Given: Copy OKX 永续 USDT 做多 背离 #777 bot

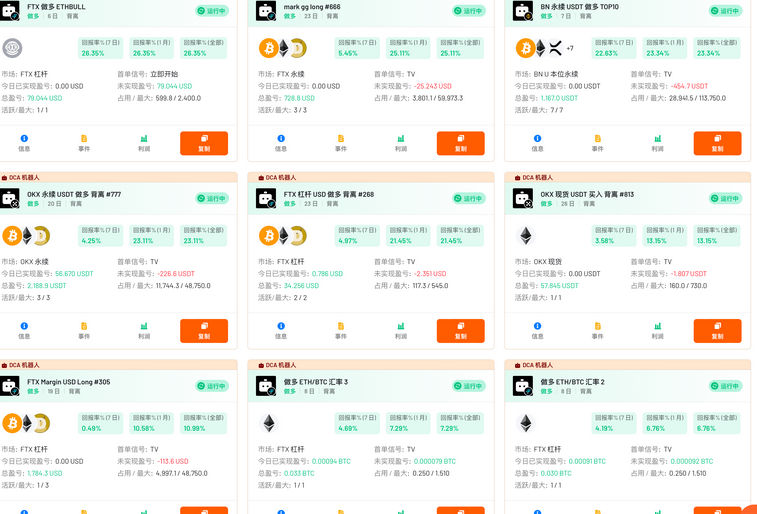Looking at the screenshot, I should 204,331.
